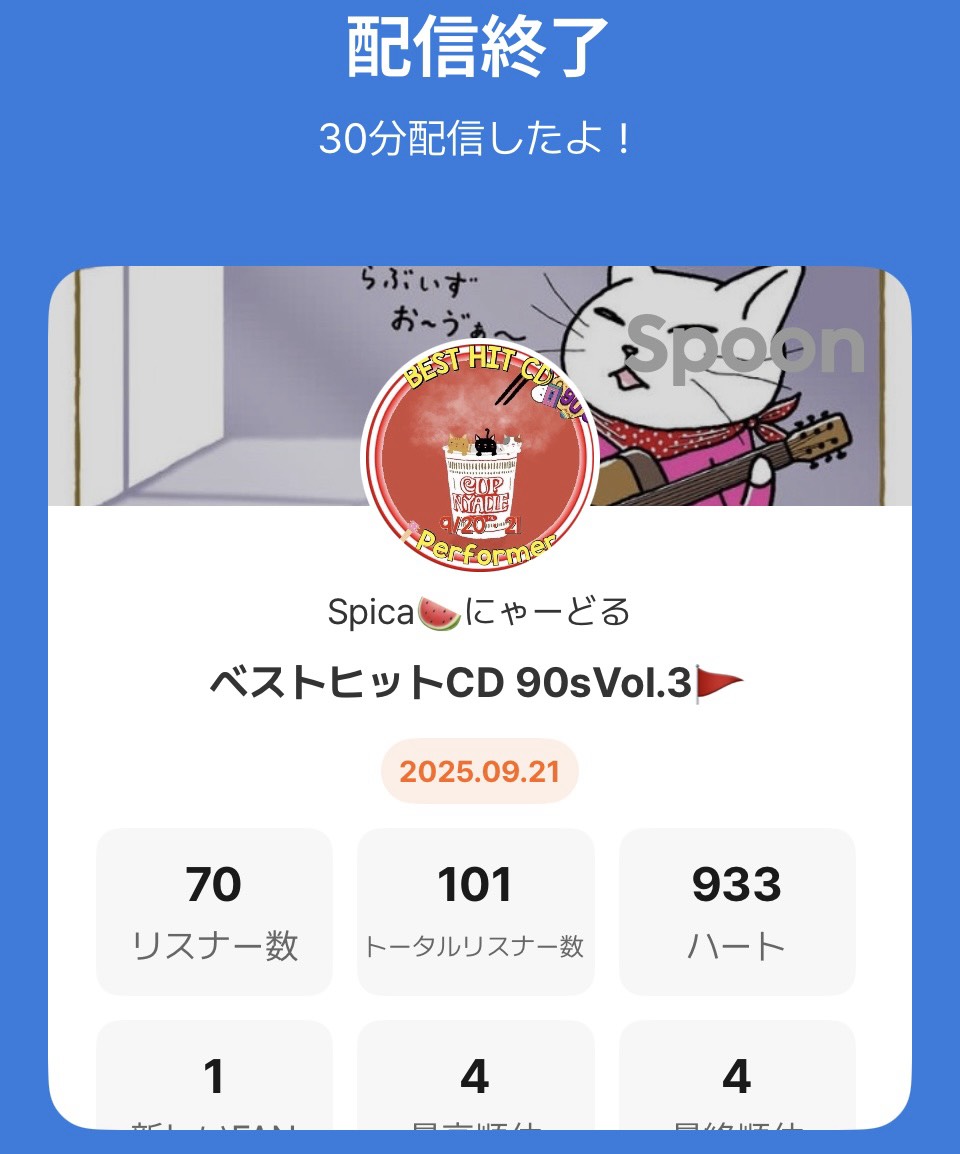
Task: Expand the ハート stat card showing 933
Action: 737,910
